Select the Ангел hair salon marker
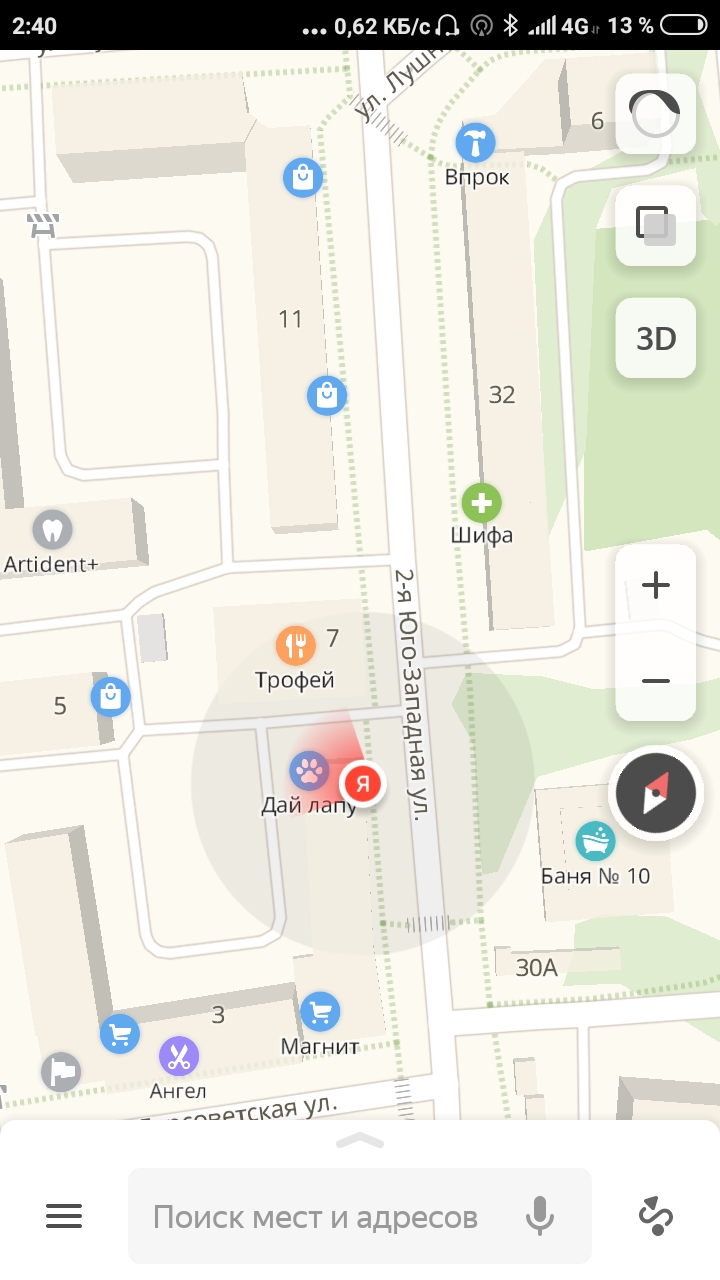This screenshot has height=1280, width=720. click(x=178, y=1056)
